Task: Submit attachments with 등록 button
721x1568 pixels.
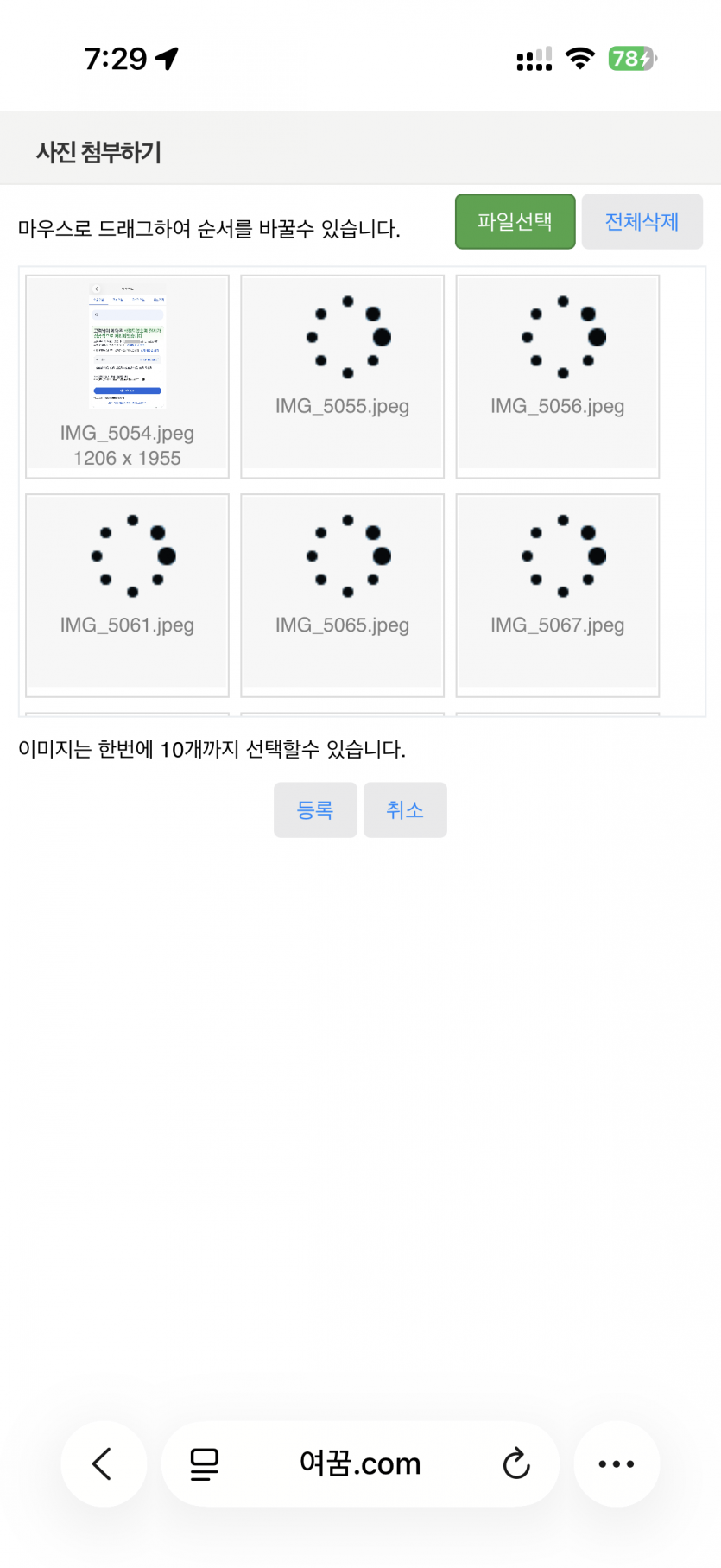Action: (x=315, y=809)
